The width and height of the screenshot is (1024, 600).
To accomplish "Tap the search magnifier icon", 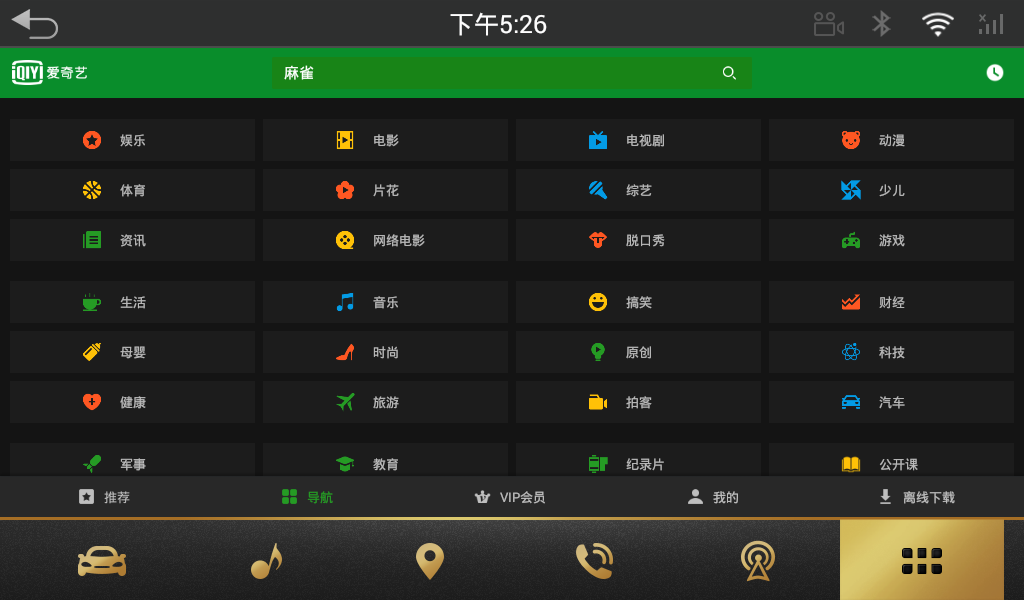I will tap(729, 73).
